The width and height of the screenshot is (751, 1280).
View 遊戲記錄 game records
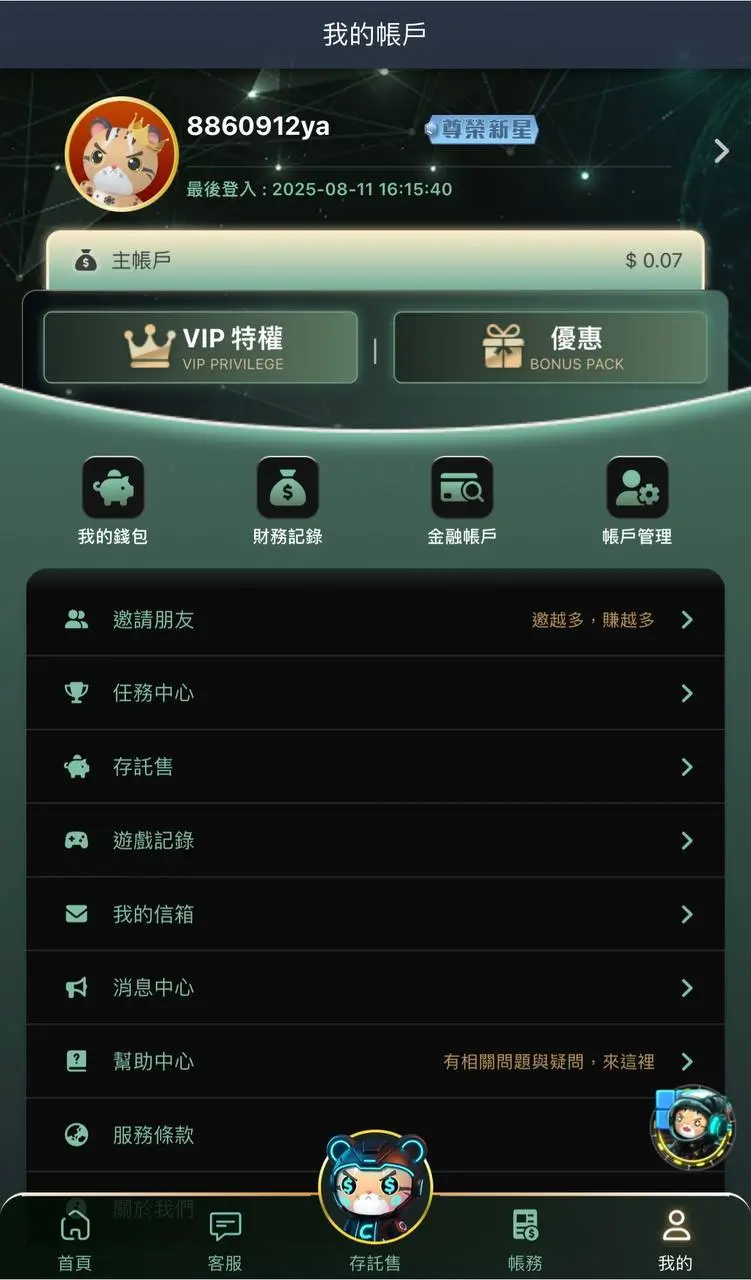click(x=375, y=841)
